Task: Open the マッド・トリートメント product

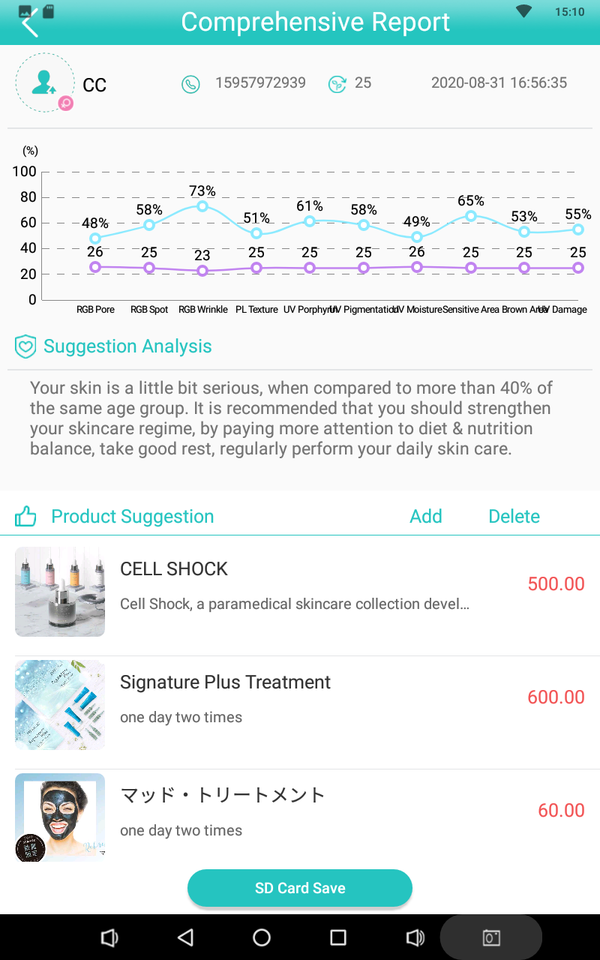Action: [x=300, y=817]
